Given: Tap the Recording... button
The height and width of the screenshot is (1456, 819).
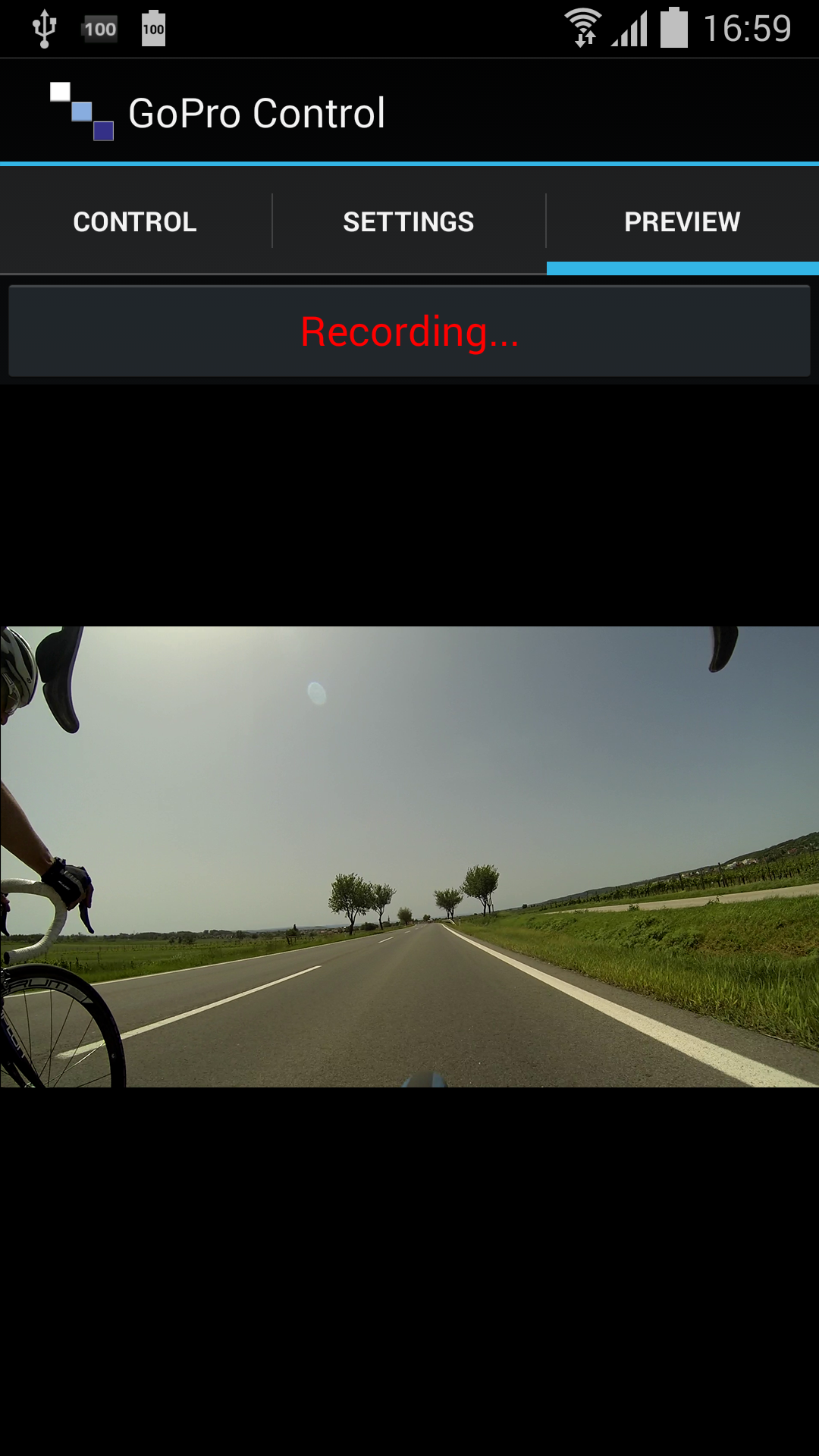Looking at the screenshot, I should tap(409, 331).
